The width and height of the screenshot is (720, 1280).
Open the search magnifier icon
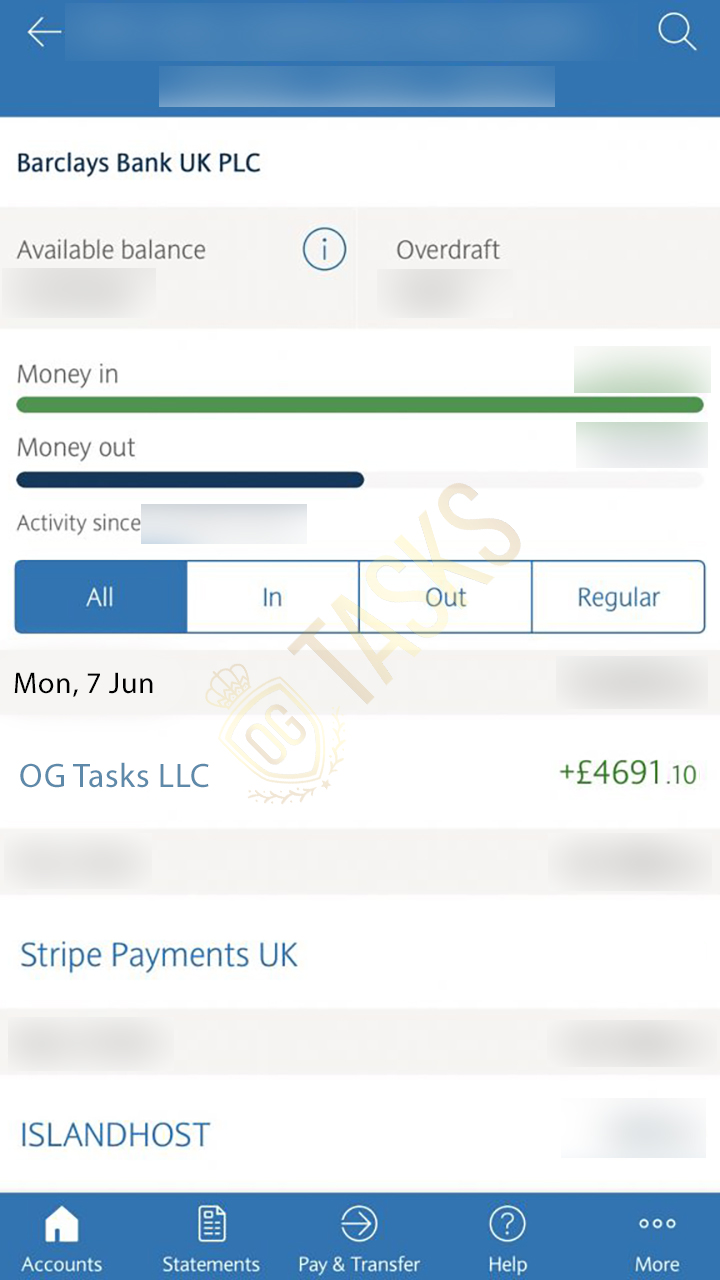[x=677, y=33]
